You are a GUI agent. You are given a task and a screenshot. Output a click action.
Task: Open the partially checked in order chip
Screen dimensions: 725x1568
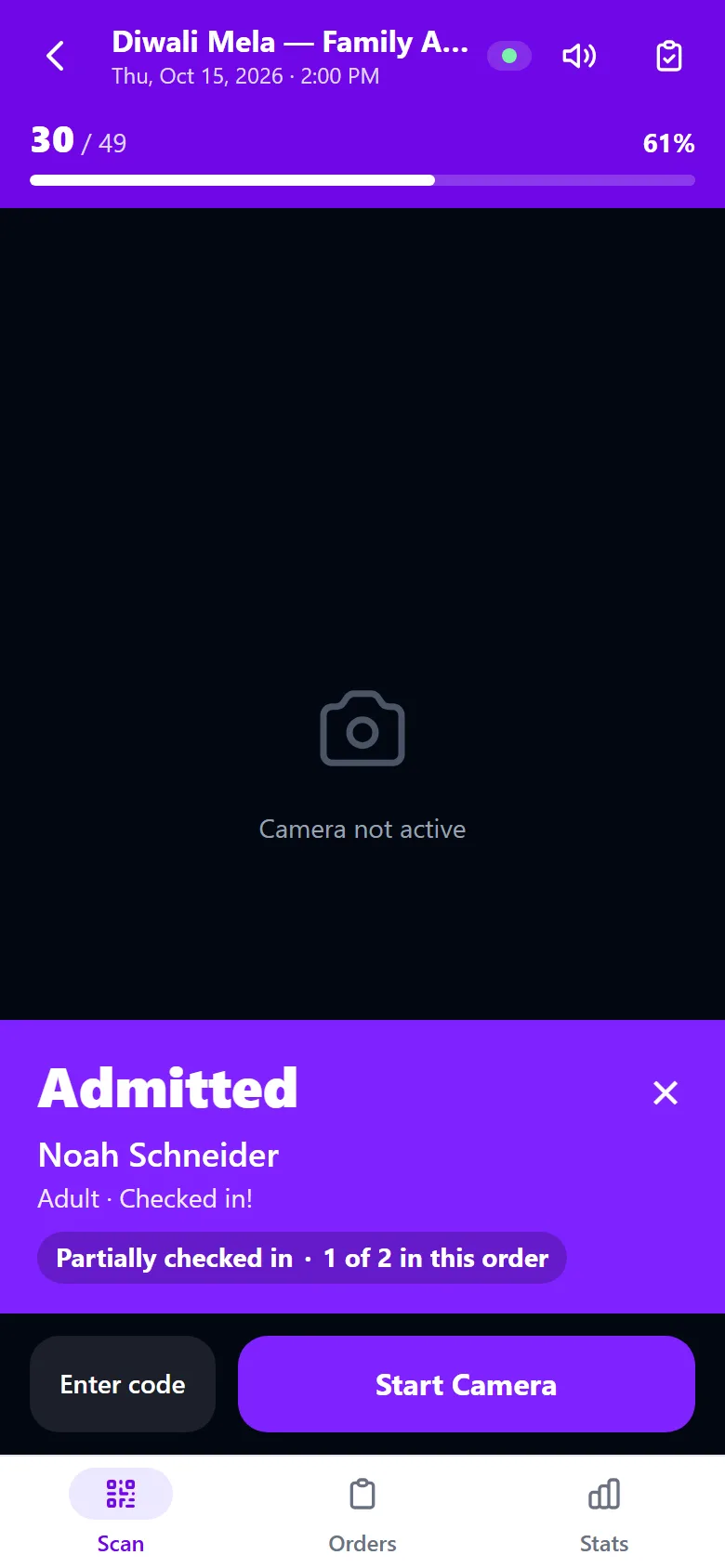pos(302,1258)
